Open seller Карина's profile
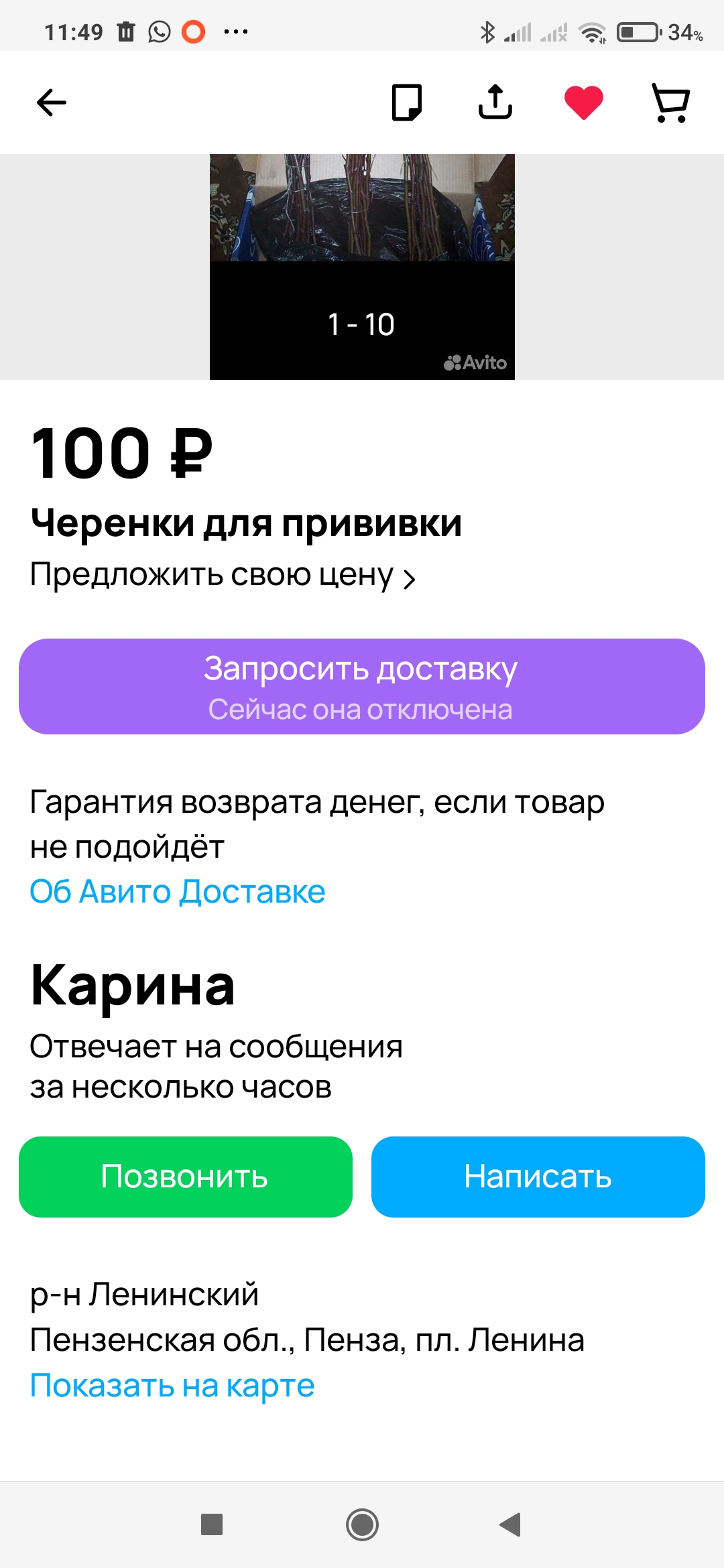The image size is (724, 1568). [x=133, y=986]
